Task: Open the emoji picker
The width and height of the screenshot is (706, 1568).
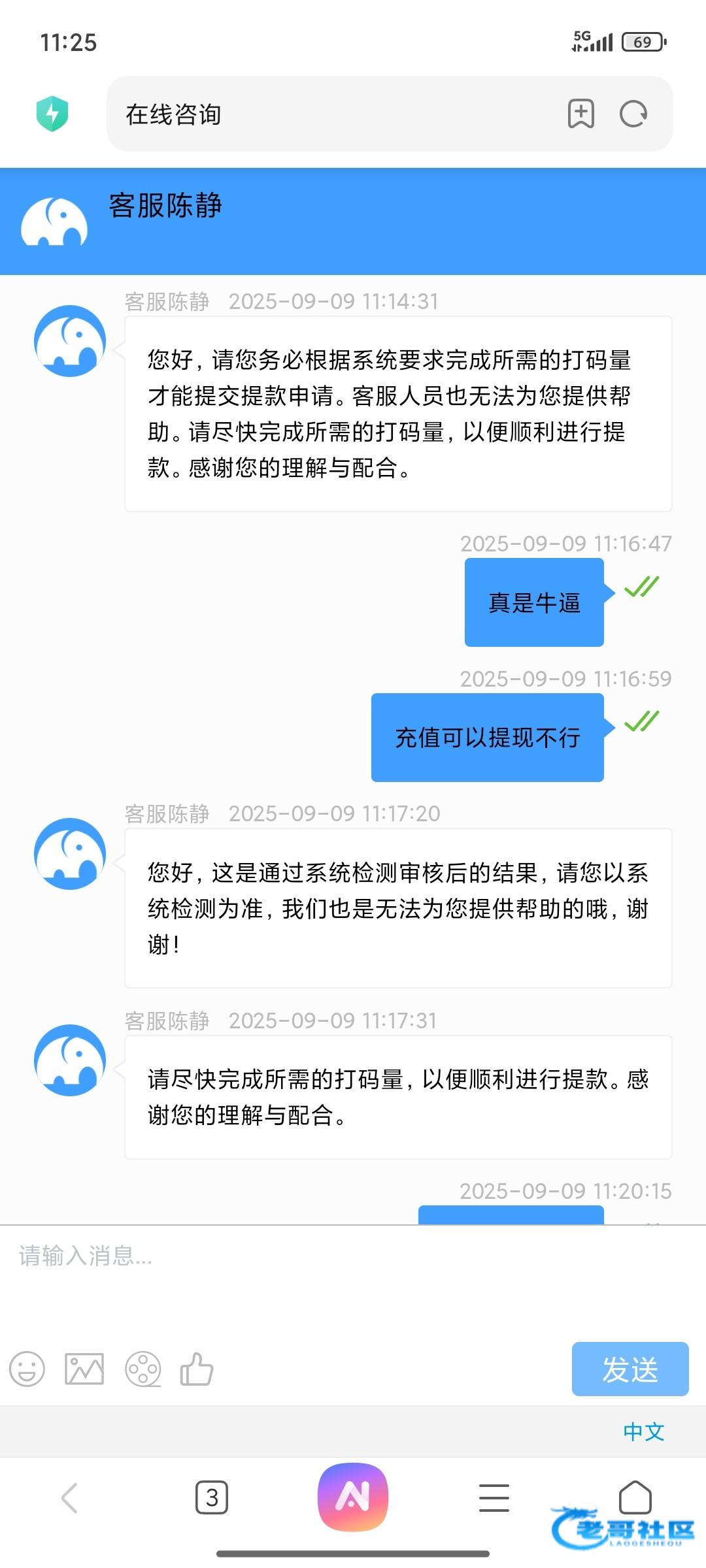Action: pos(27,1369)
